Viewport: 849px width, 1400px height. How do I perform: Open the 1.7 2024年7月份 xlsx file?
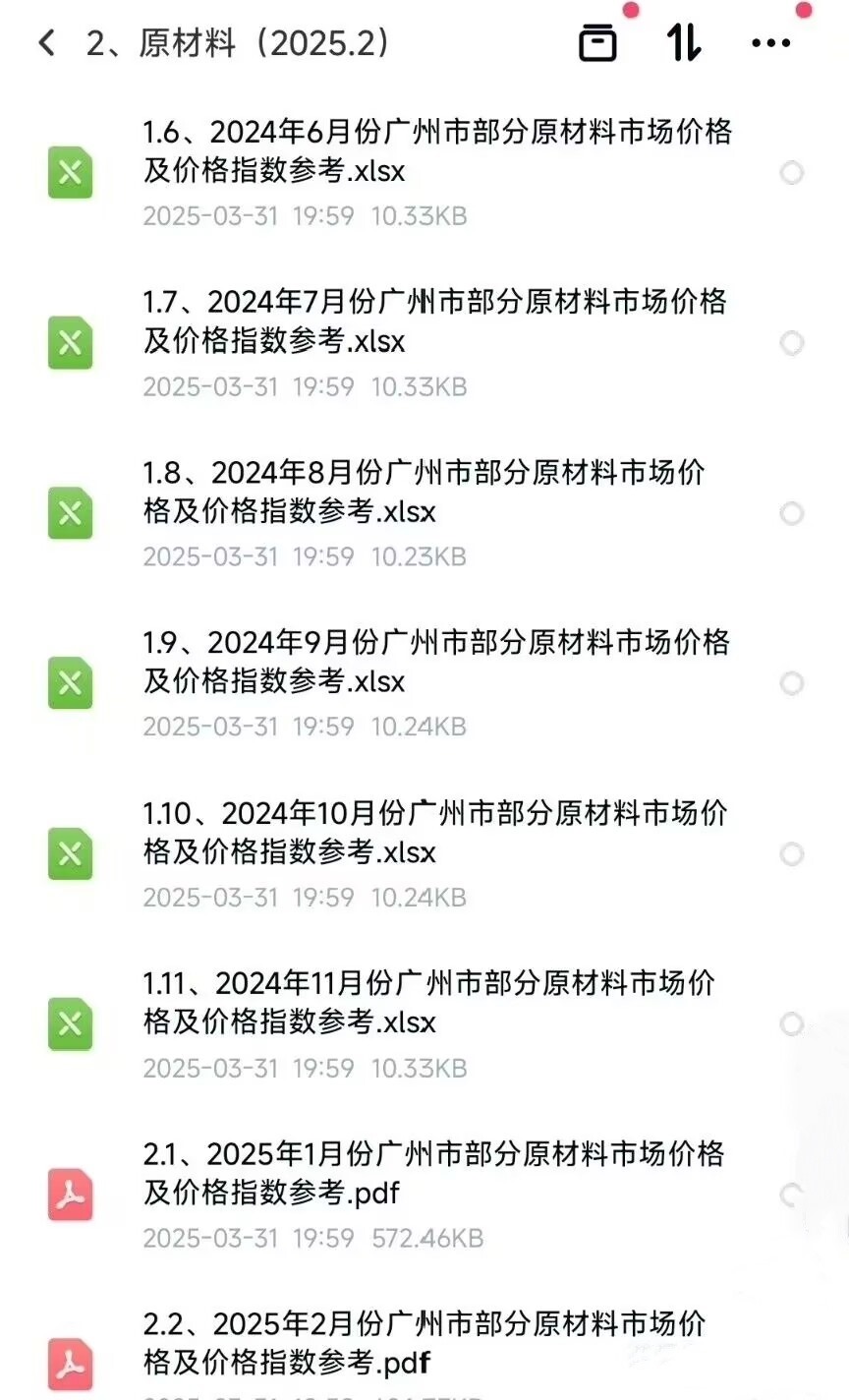coord(436,321)
